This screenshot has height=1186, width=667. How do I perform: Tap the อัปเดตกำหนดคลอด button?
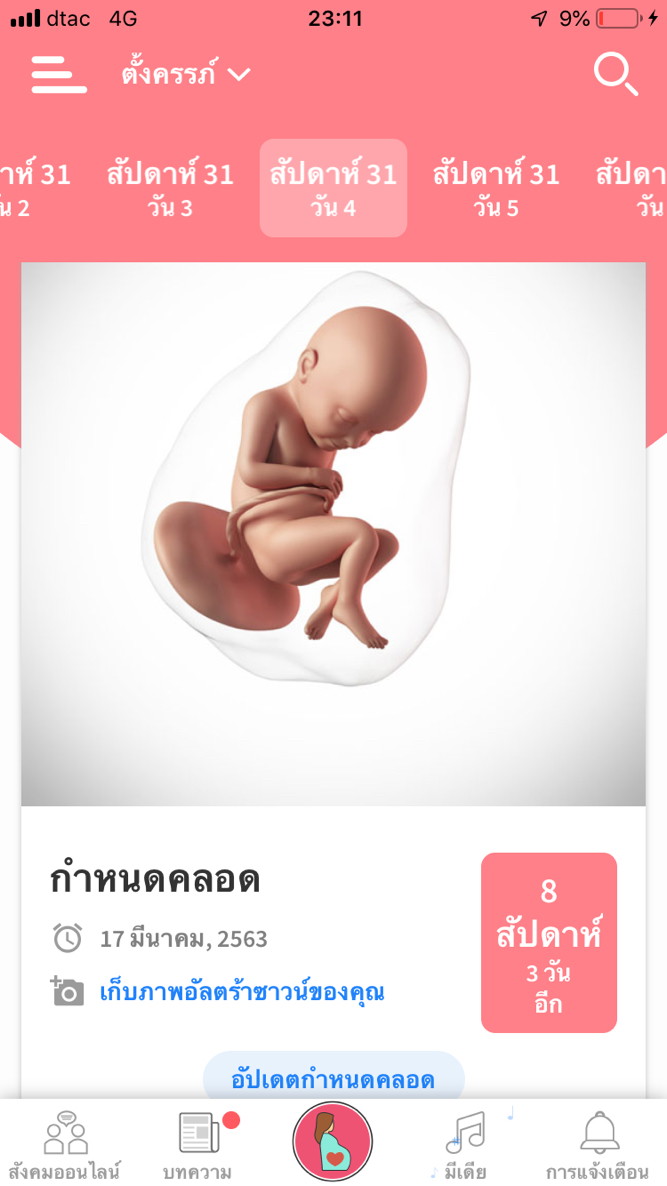pyautogui.click(x=334, y=1080)
